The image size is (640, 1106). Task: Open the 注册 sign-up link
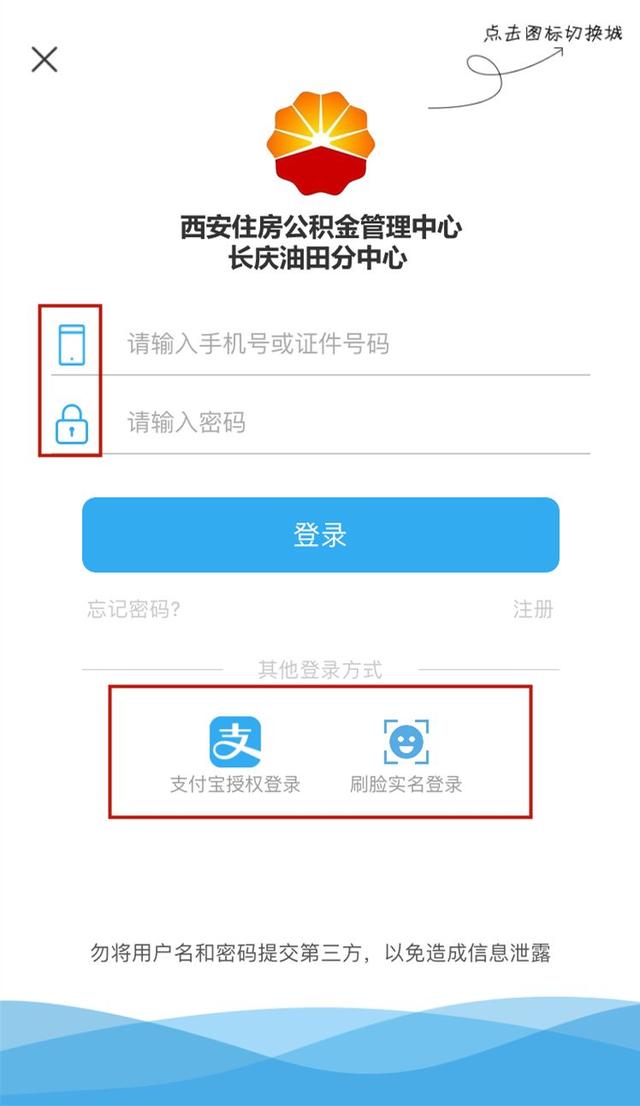pos(532,609)
